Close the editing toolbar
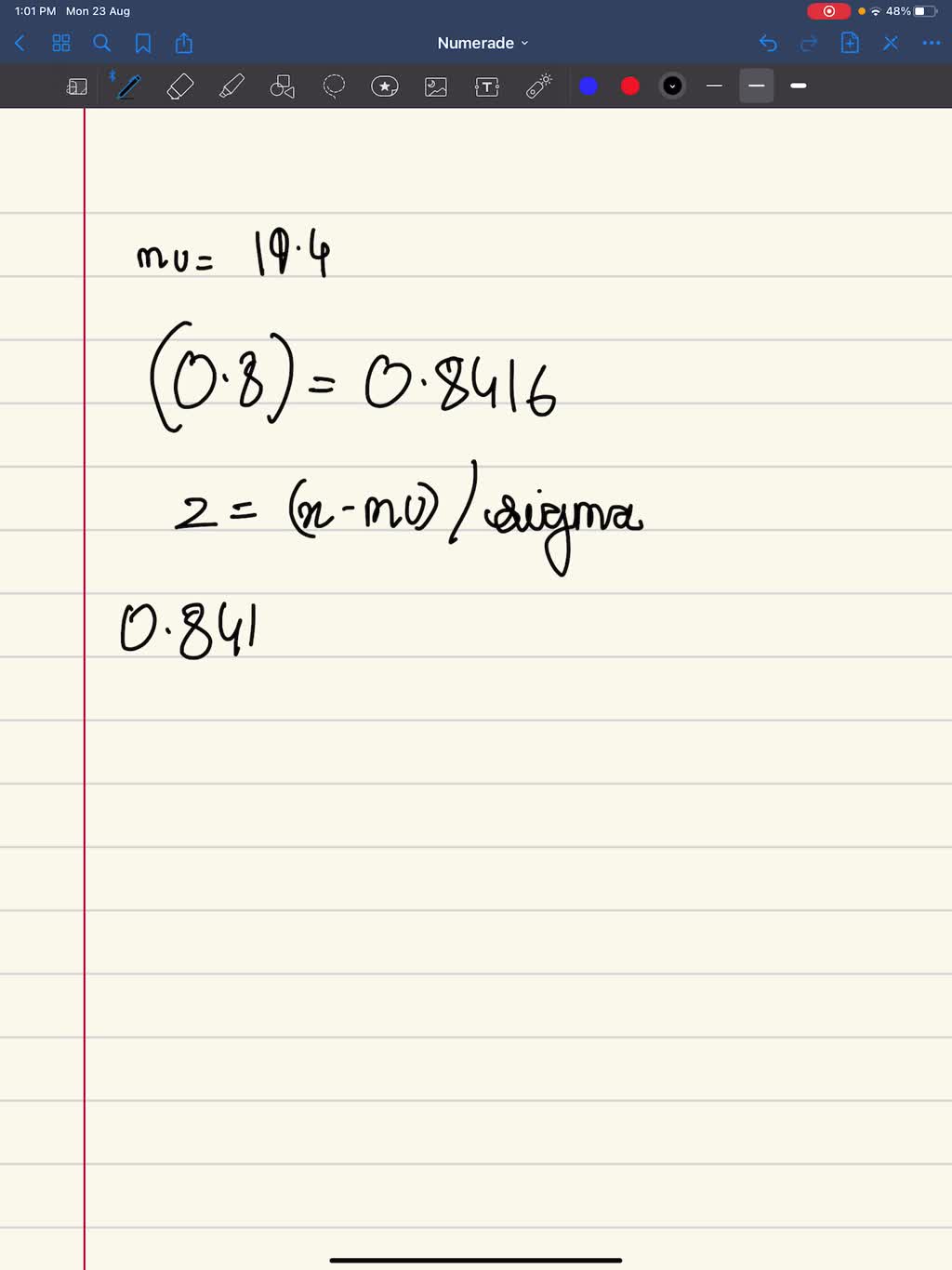The image size is (952, 1270). (891, 43)
